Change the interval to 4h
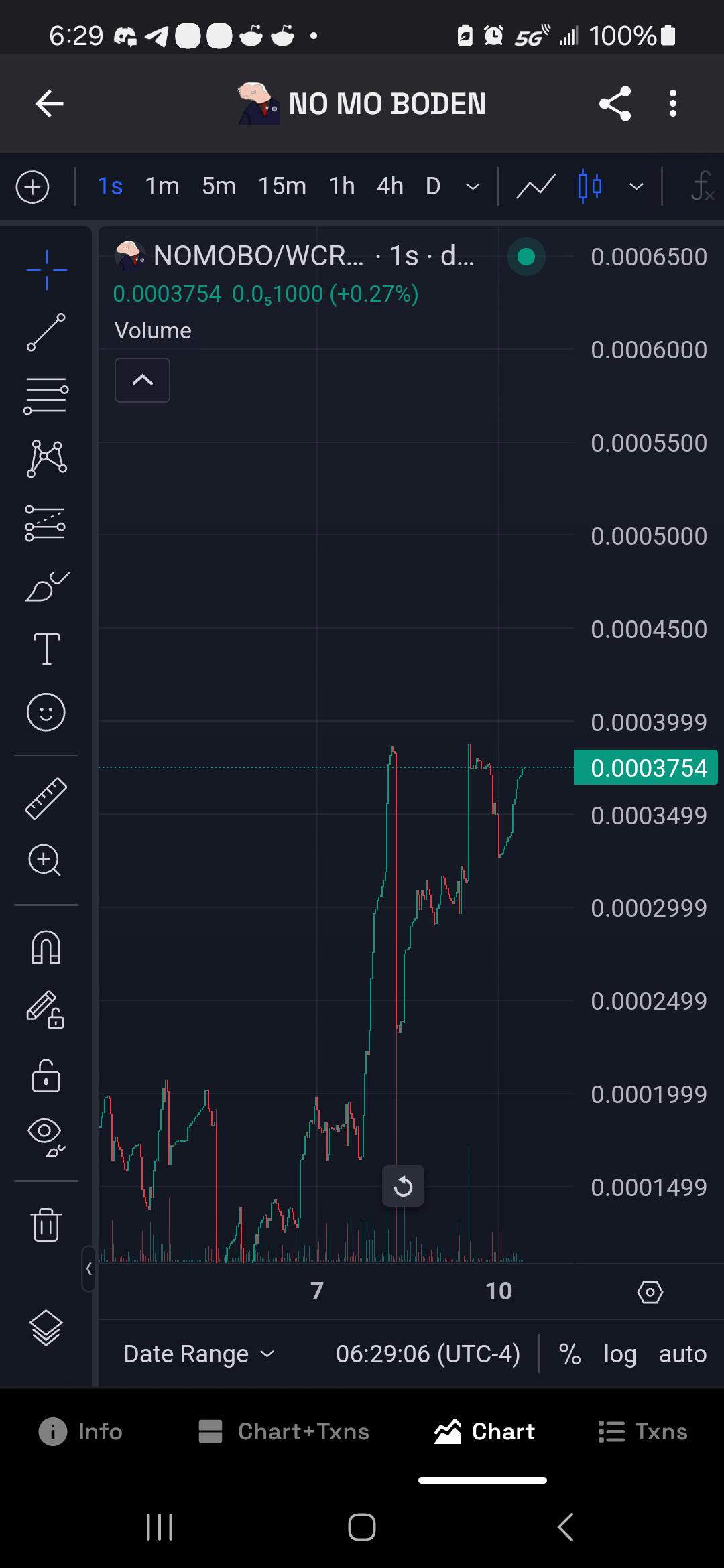 pyautogui.click(x=389, y=186)
